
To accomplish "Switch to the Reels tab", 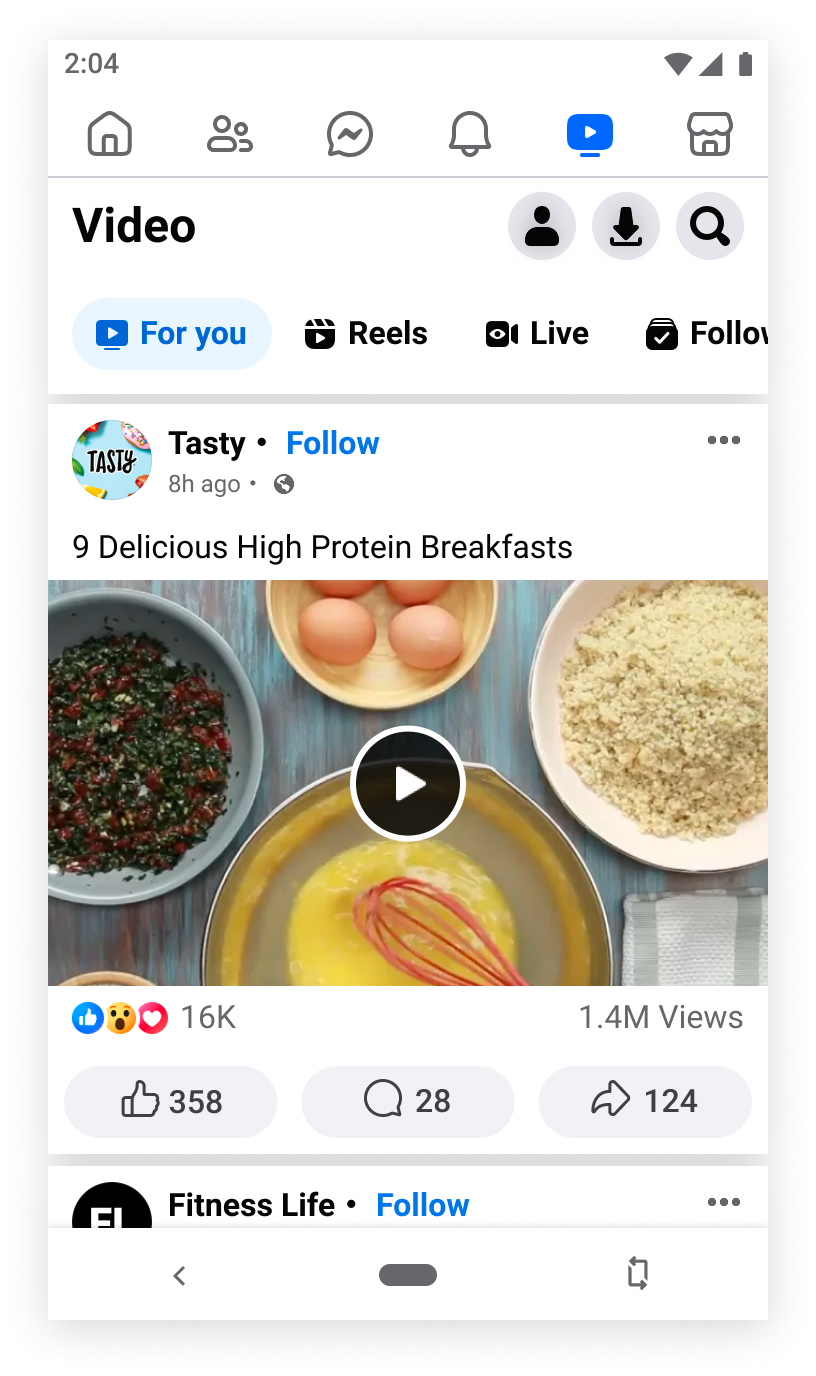I will click(365, 334).
